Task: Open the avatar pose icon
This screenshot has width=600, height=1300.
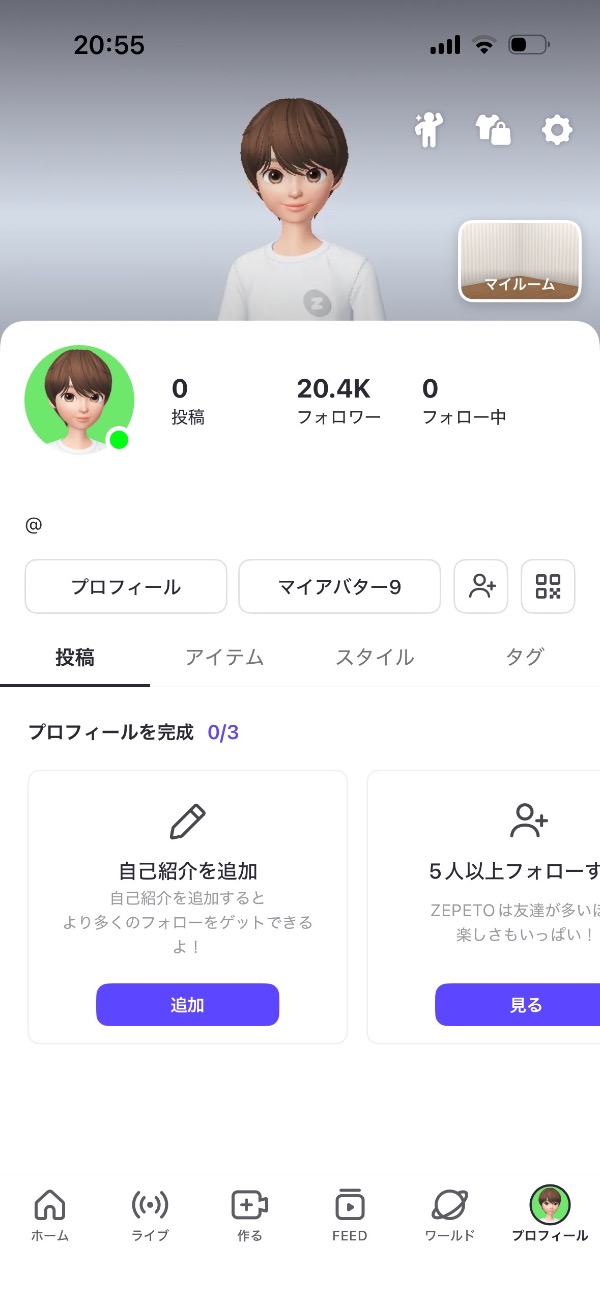Action: coord(429,130)
